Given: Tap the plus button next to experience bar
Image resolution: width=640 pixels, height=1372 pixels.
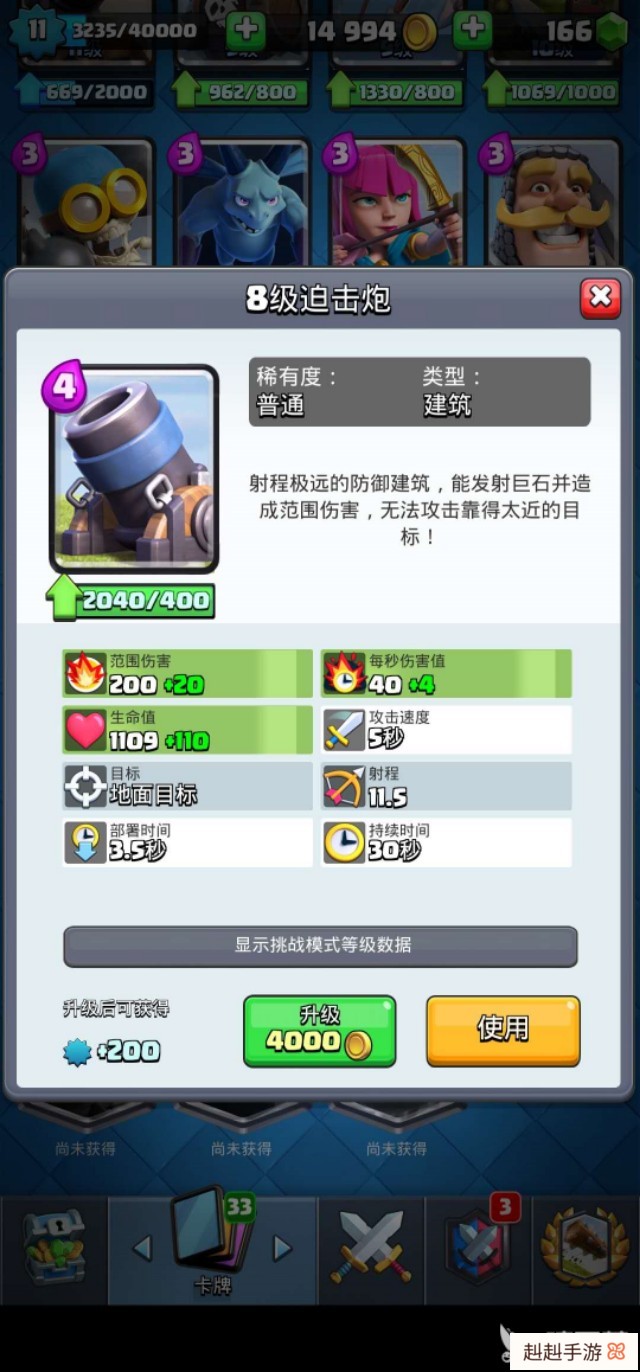Looking at the screenshot, I should pyautogui.click(x=244, y=30).
